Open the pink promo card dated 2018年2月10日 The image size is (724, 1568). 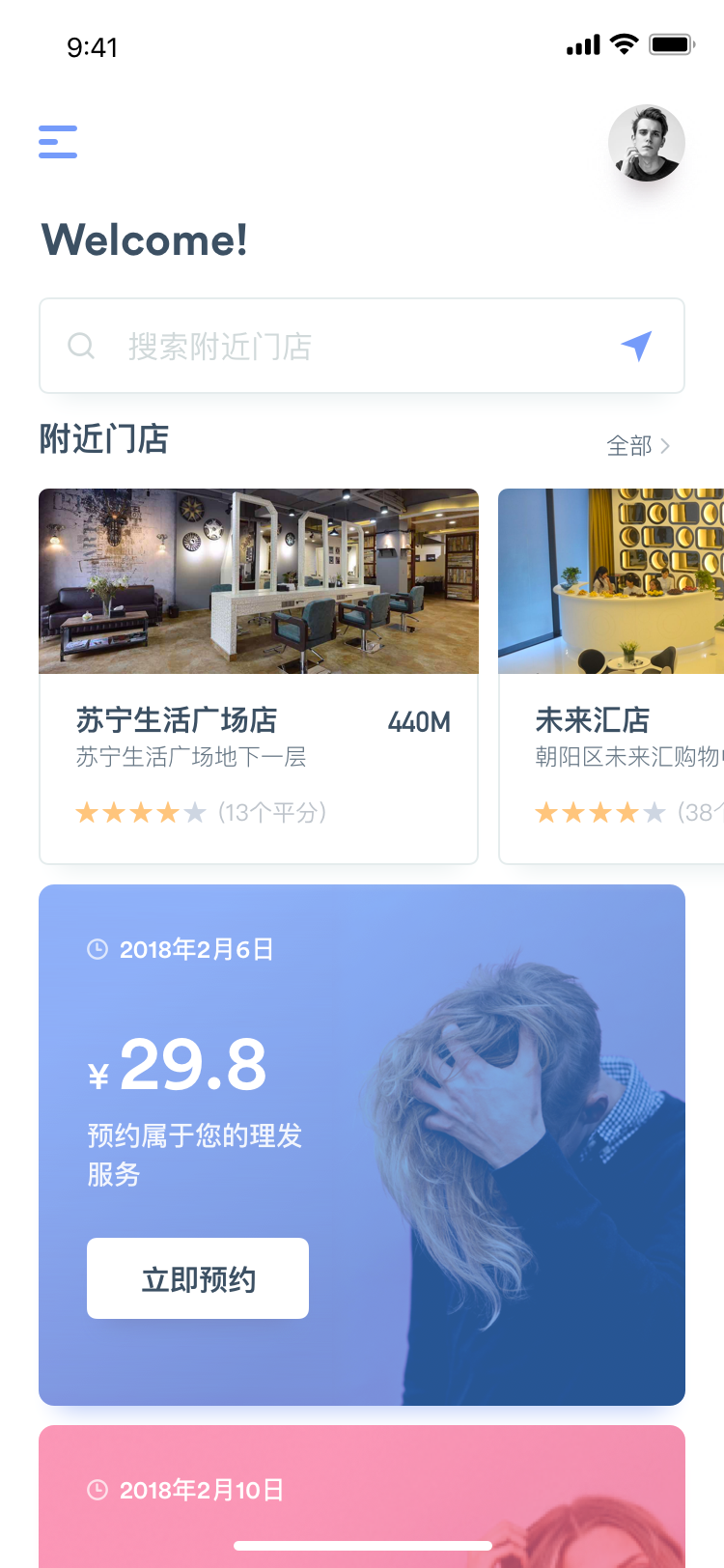[x=362, y=1497]
